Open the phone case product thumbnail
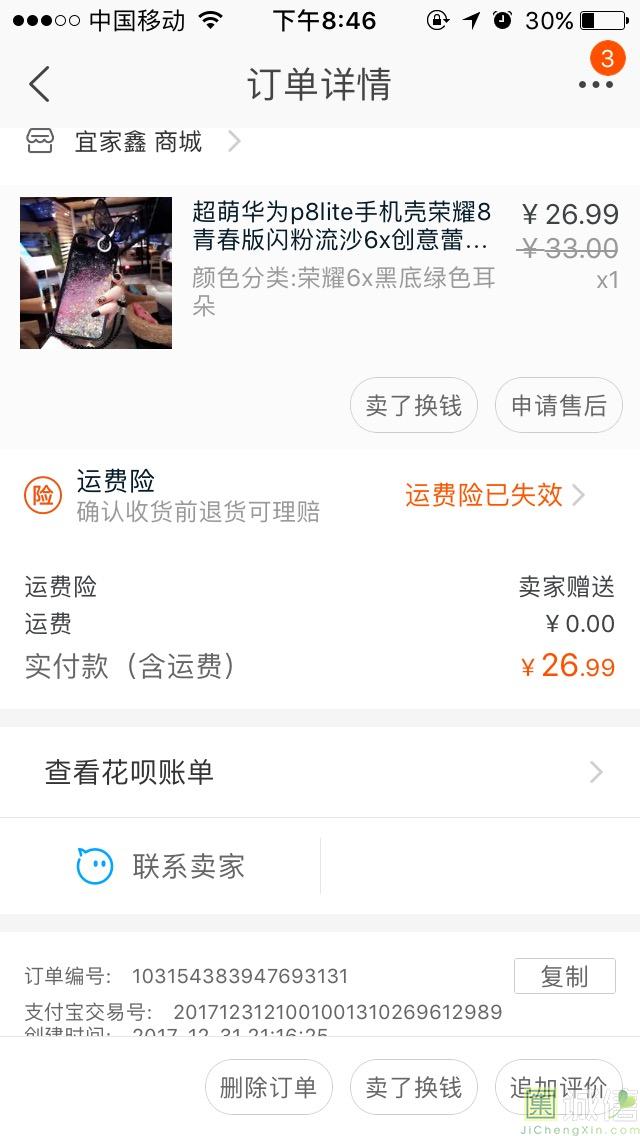Viewport: 640px width, 1136px height. click(x=96, y=273)
